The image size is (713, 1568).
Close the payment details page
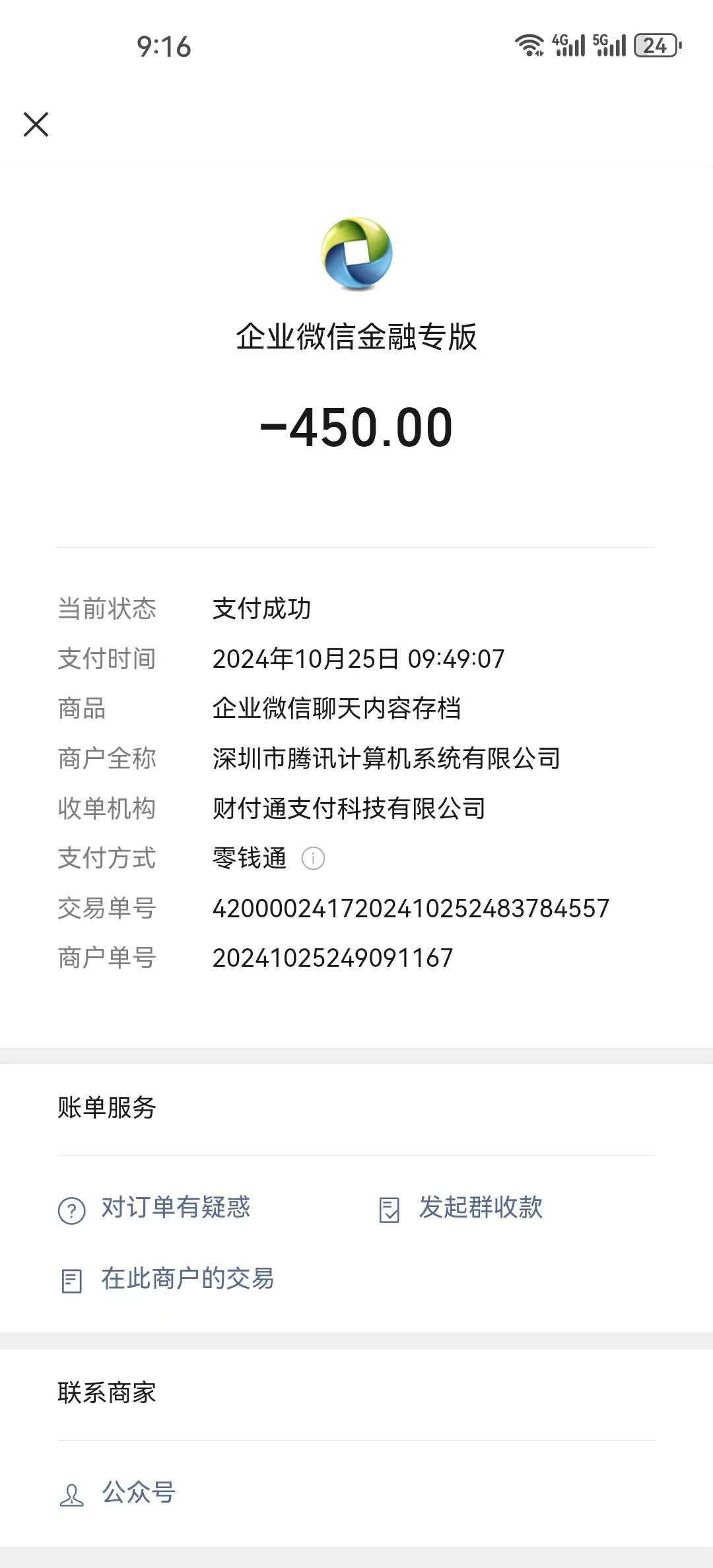pyautogui.click(x=36, y=124)
